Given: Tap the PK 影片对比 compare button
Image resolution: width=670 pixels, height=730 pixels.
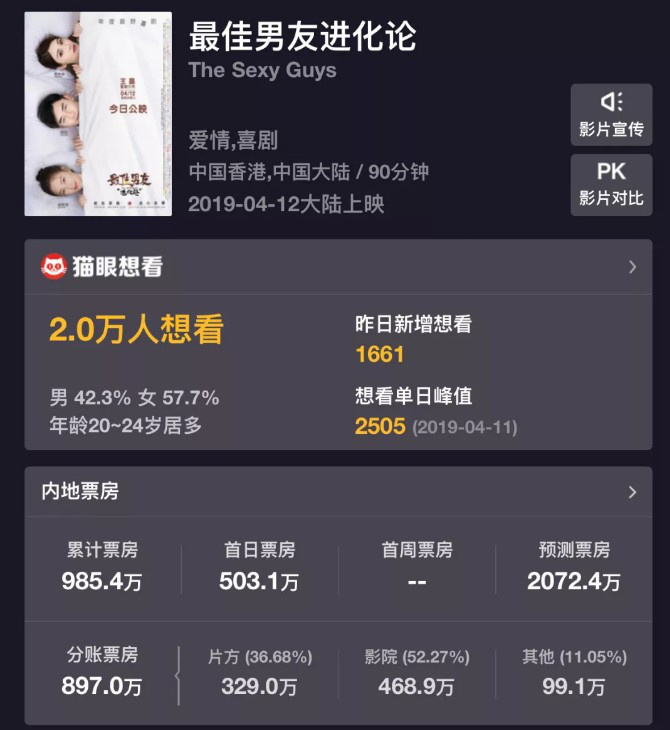Looking at the screenshot, I should pos(611,184).
